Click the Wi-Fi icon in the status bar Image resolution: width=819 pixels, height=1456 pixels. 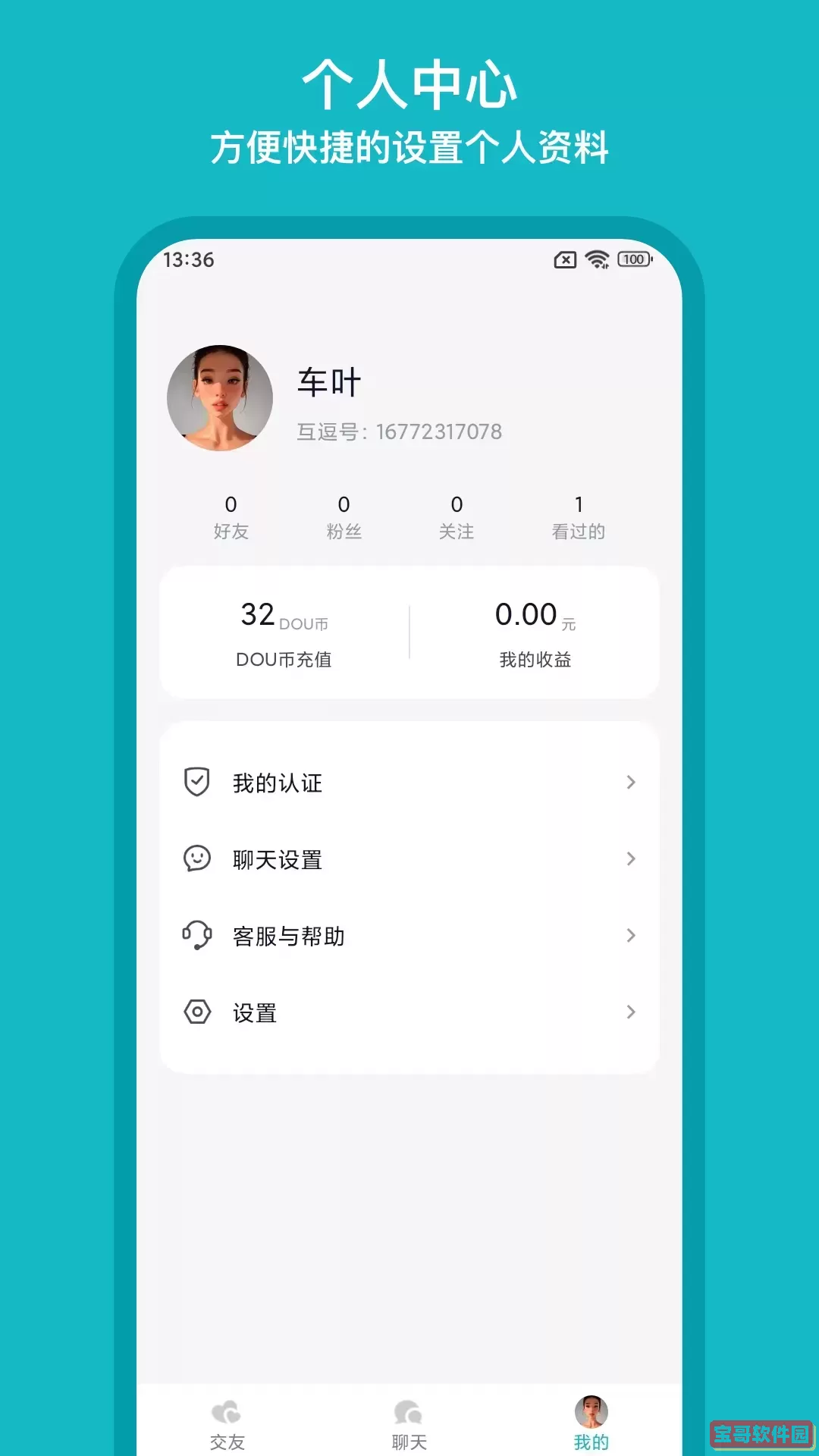pos(598,259)
